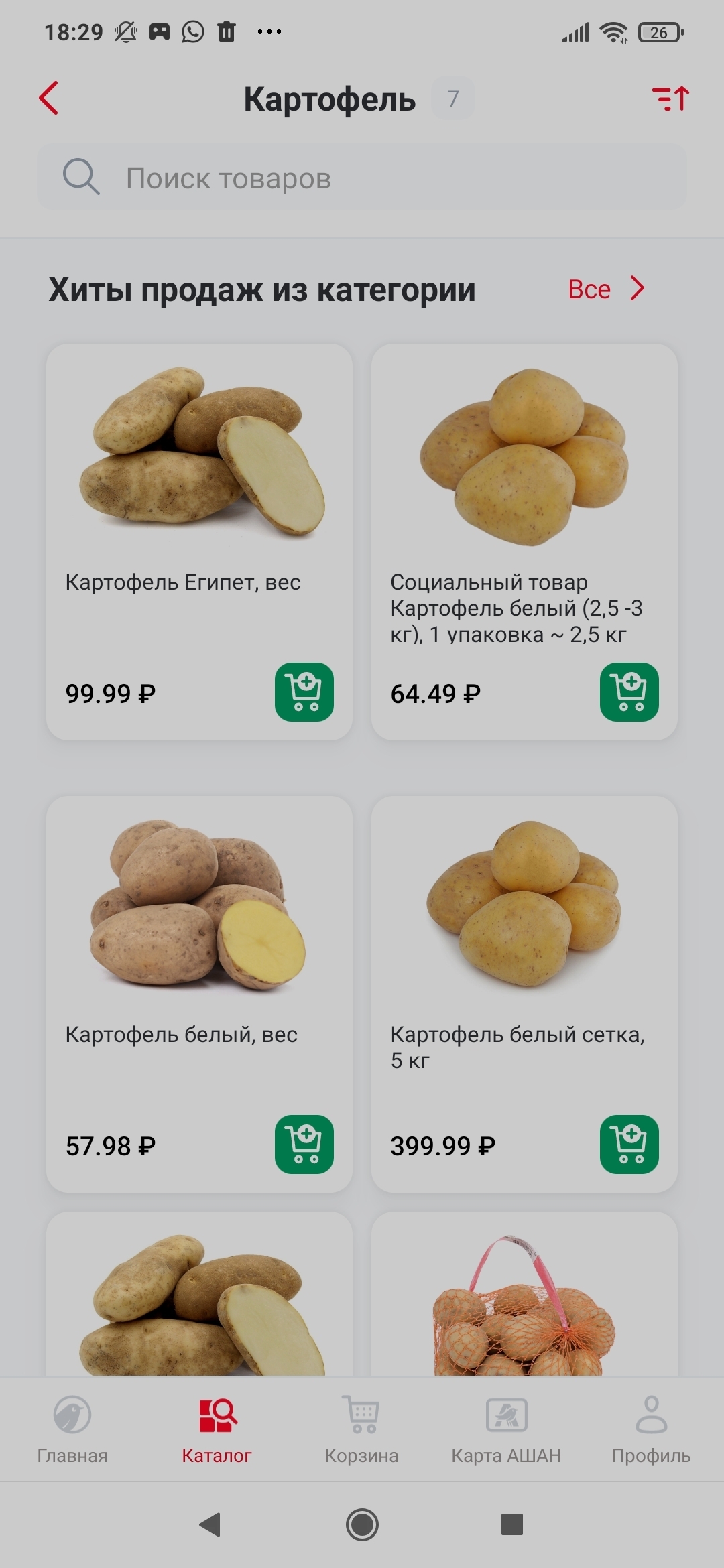This screenshot has width=724, height=1568.
Task: Open the sorting options icon
Action: pyautogui.click(x=670, y=99)
